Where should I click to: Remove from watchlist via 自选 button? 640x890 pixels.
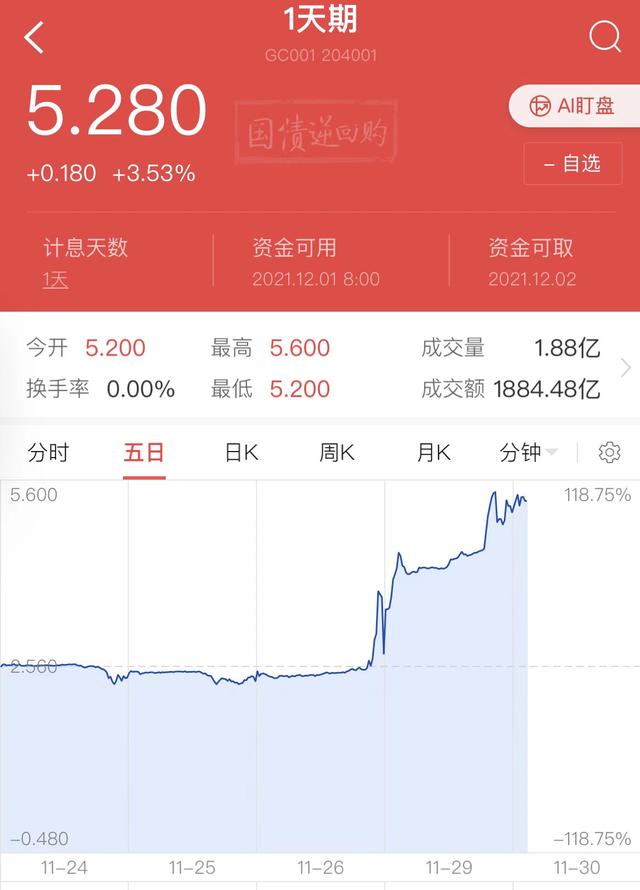[x=573, y=163]
